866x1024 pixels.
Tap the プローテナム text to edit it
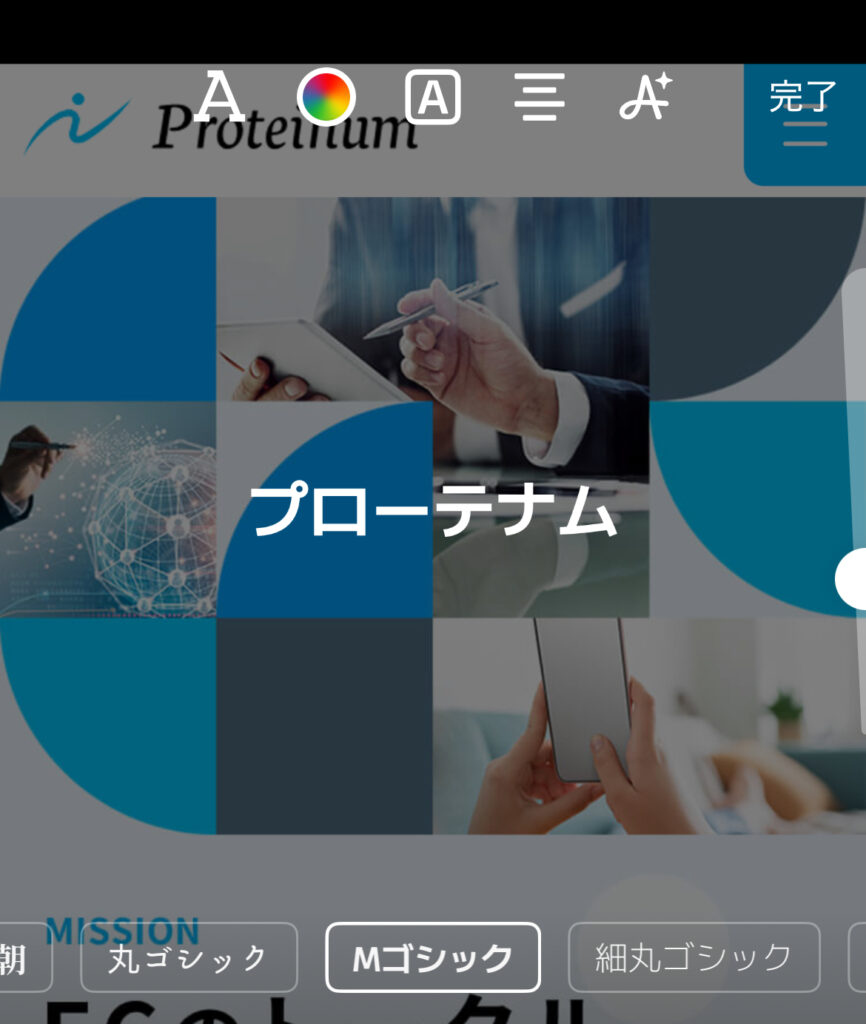tap(432, 513)
